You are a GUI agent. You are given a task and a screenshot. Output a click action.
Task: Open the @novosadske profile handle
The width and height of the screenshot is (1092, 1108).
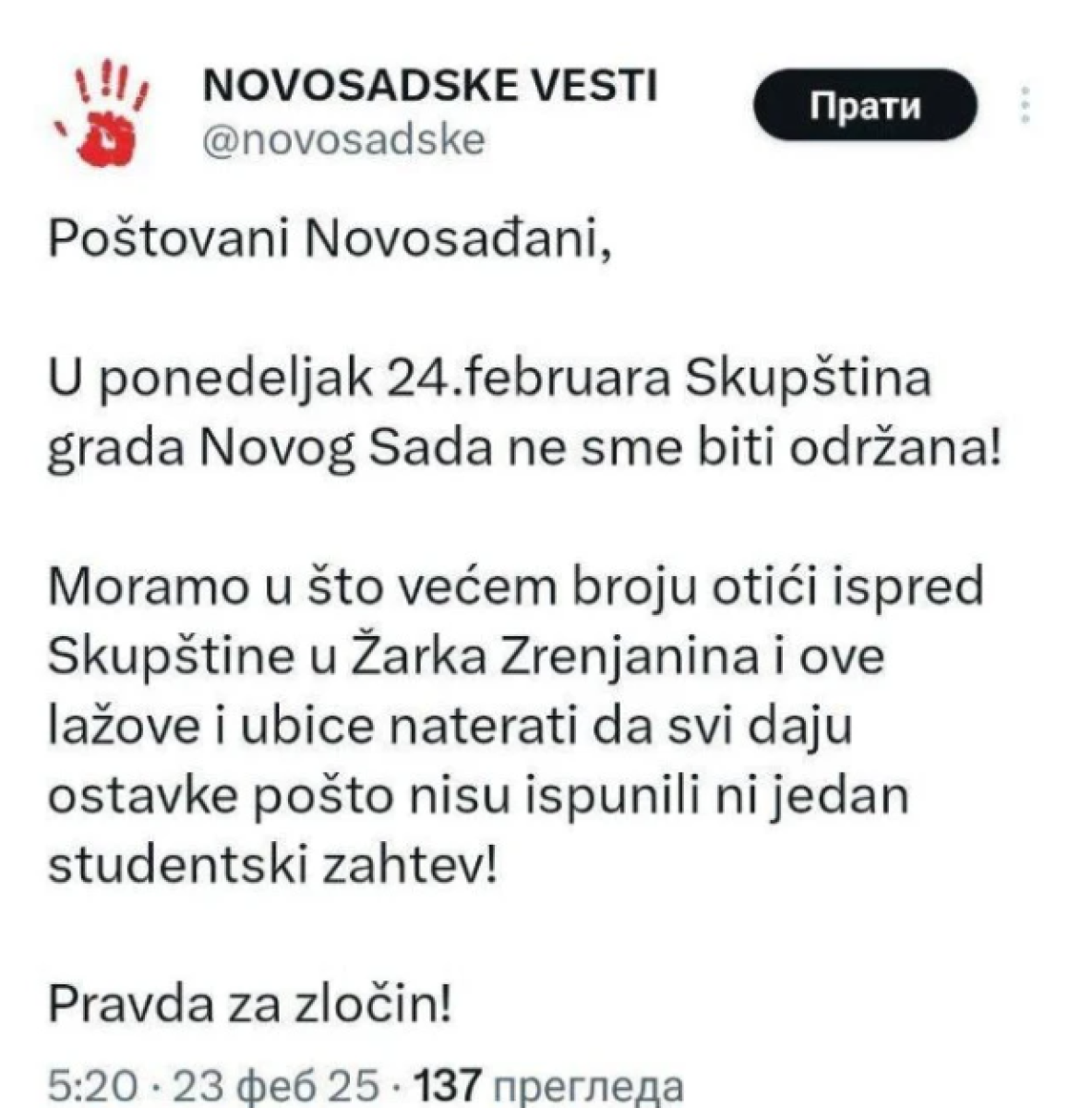(x=342, y=141)
